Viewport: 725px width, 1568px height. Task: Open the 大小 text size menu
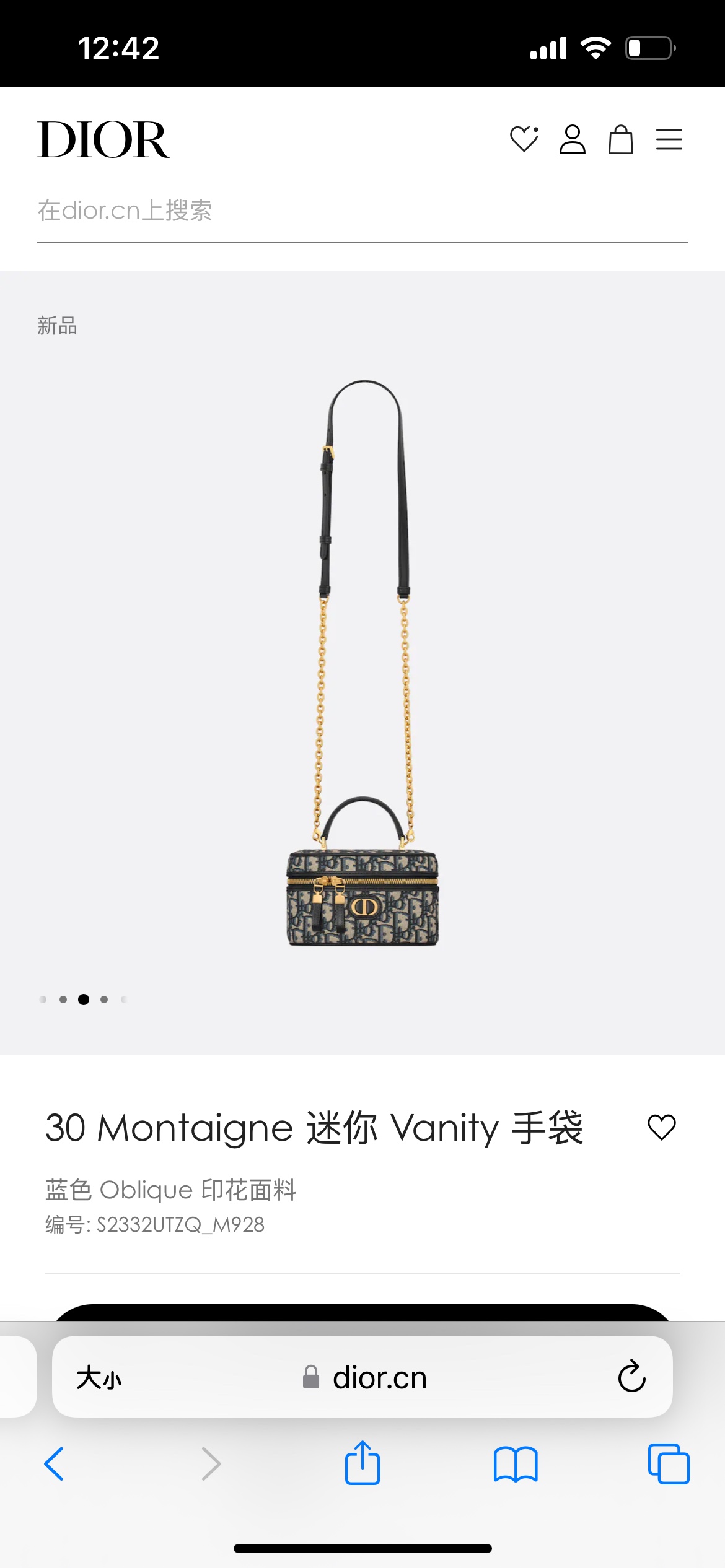pos(99,1378)
